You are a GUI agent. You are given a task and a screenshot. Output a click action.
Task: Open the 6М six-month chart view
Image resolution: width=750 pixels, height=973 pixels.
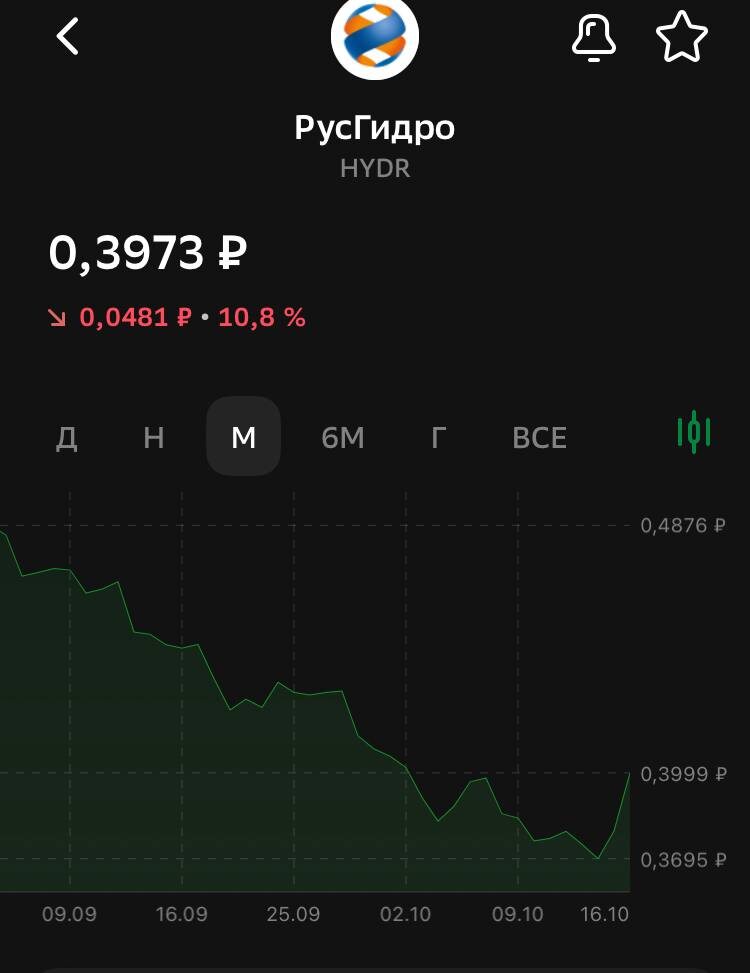click(x=343, y=437)
